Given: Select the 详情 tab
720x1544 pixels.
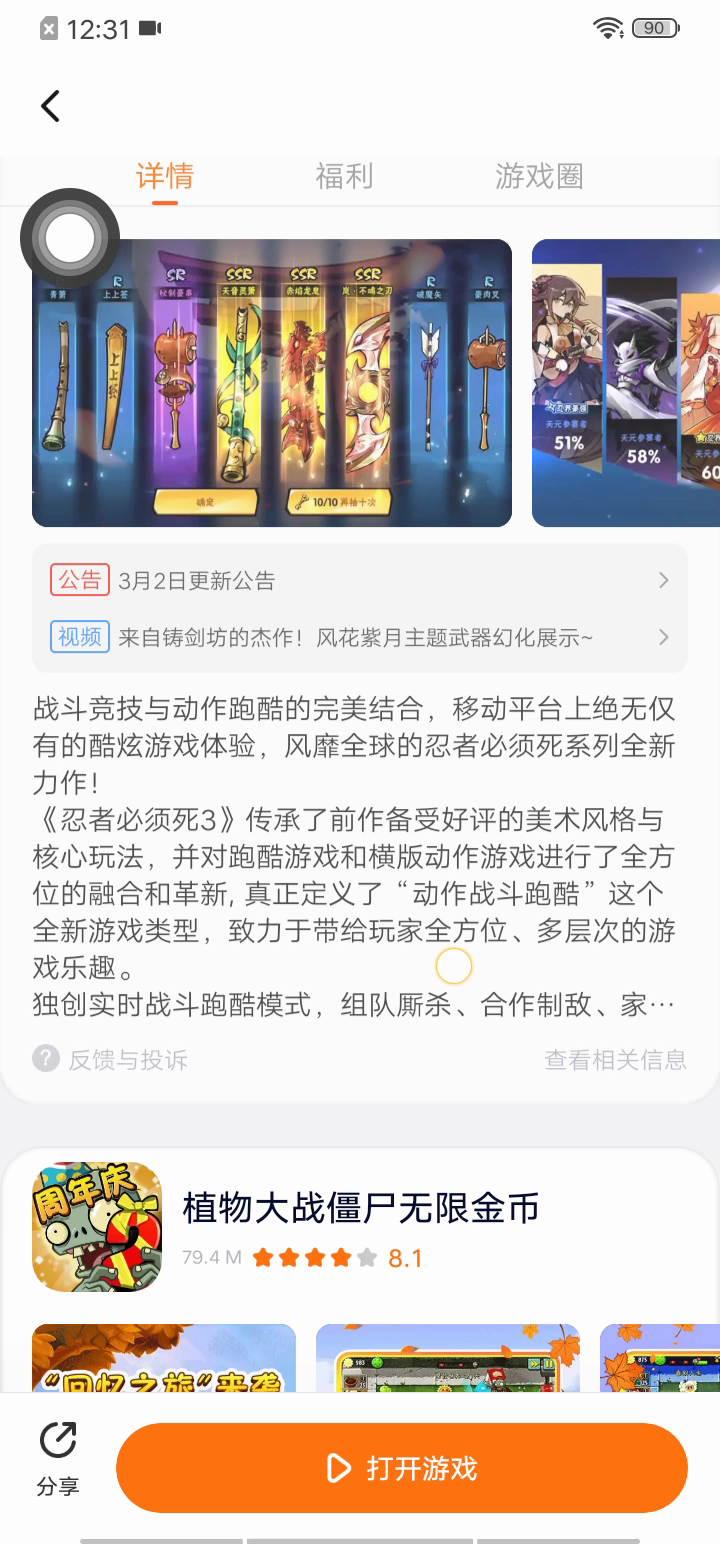Looking at the screenshot, I should click(165, 177).
